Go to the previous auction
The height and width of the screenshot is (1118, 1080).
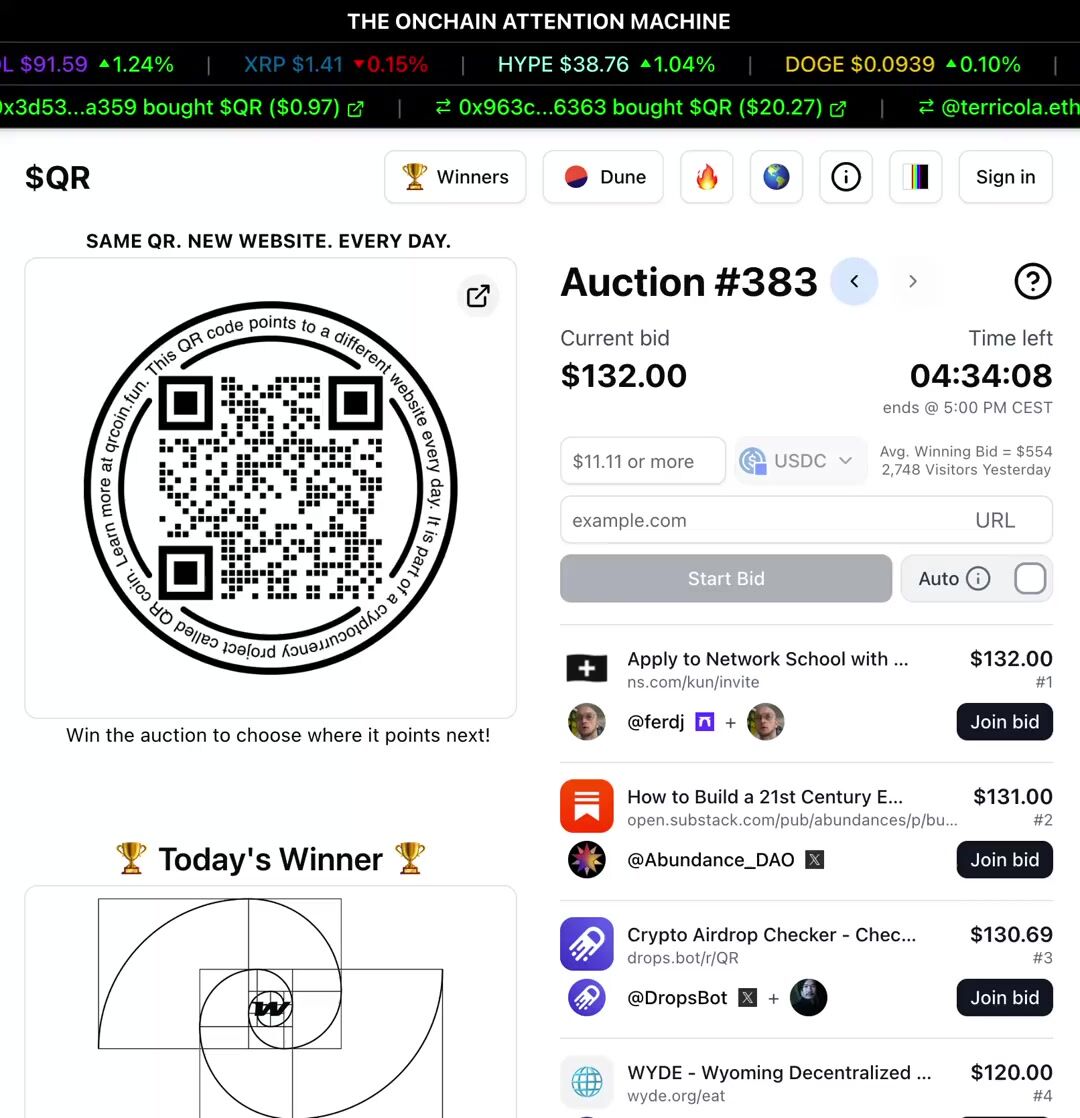[854, 282]
